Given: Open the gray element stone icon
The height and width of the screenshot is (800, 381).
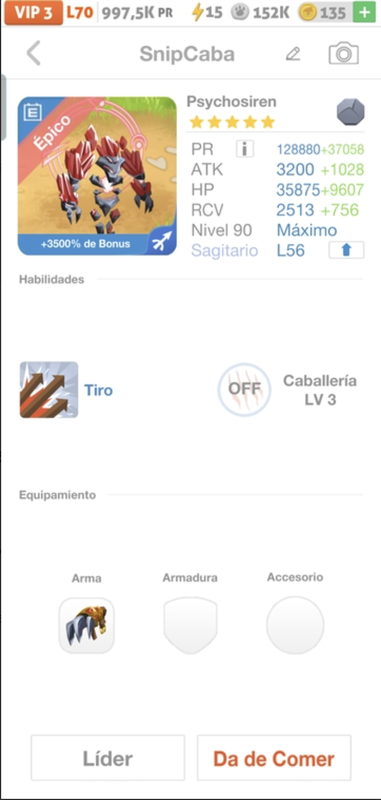Looking at the screenshot, I should point(350,112).
